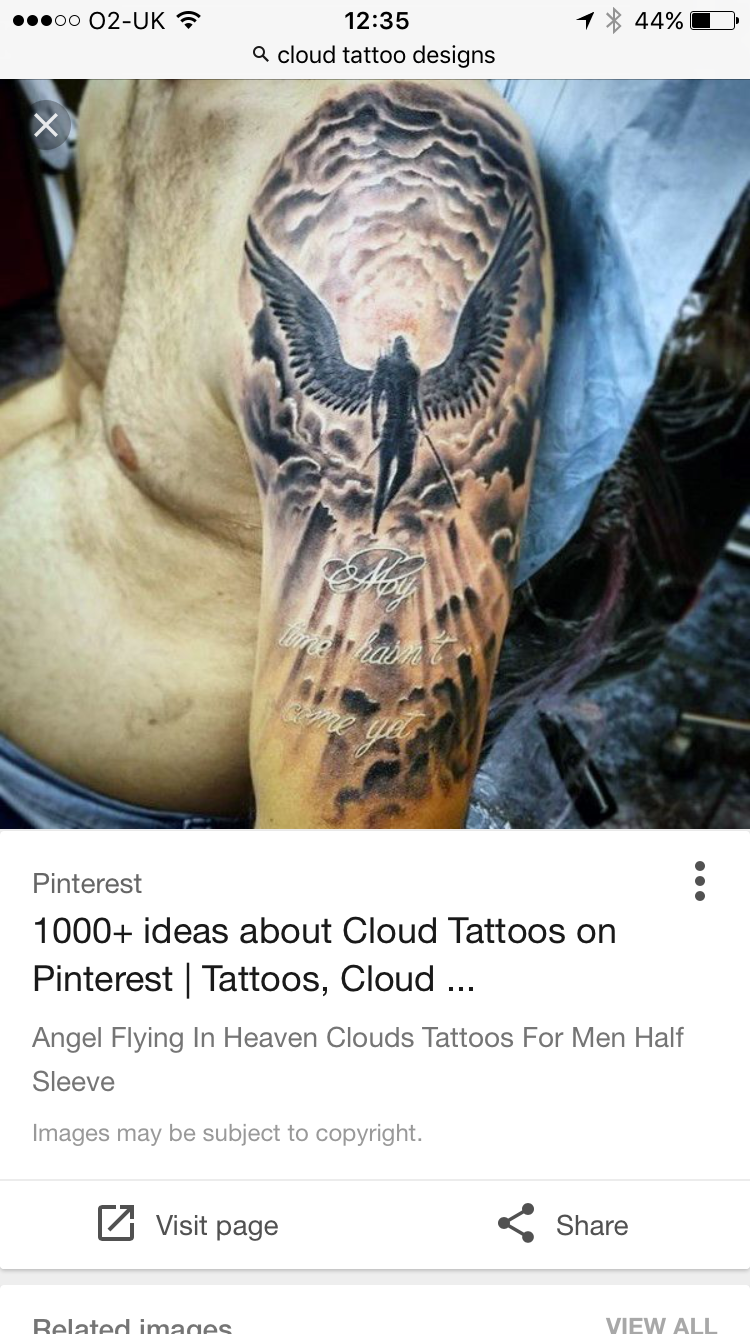Open the angel tattoo image

375,455
